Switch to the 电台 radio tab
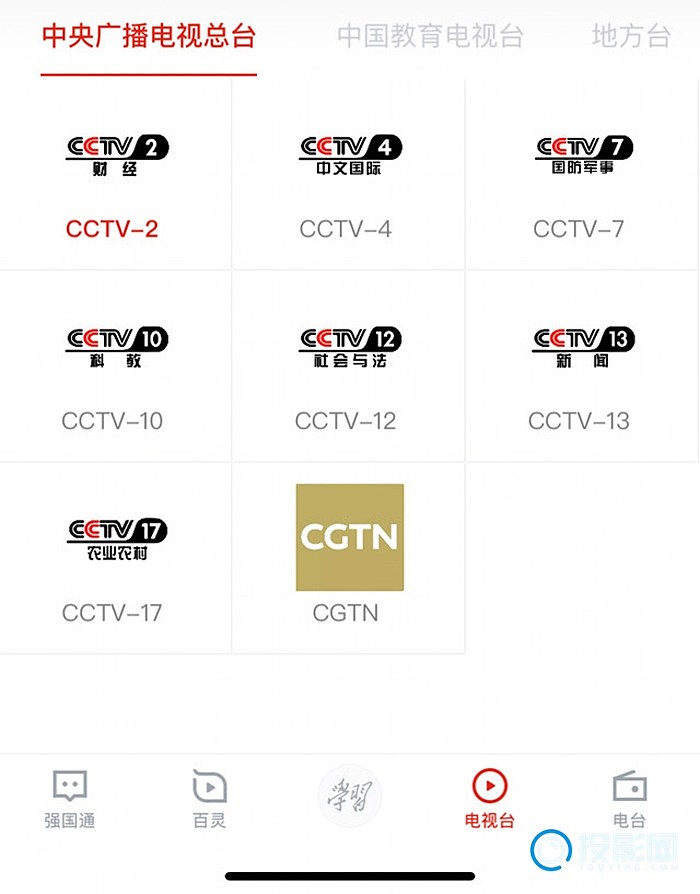The width and height of the screenshot is (700, 894). pyautogui.click(x=629, y=800)
